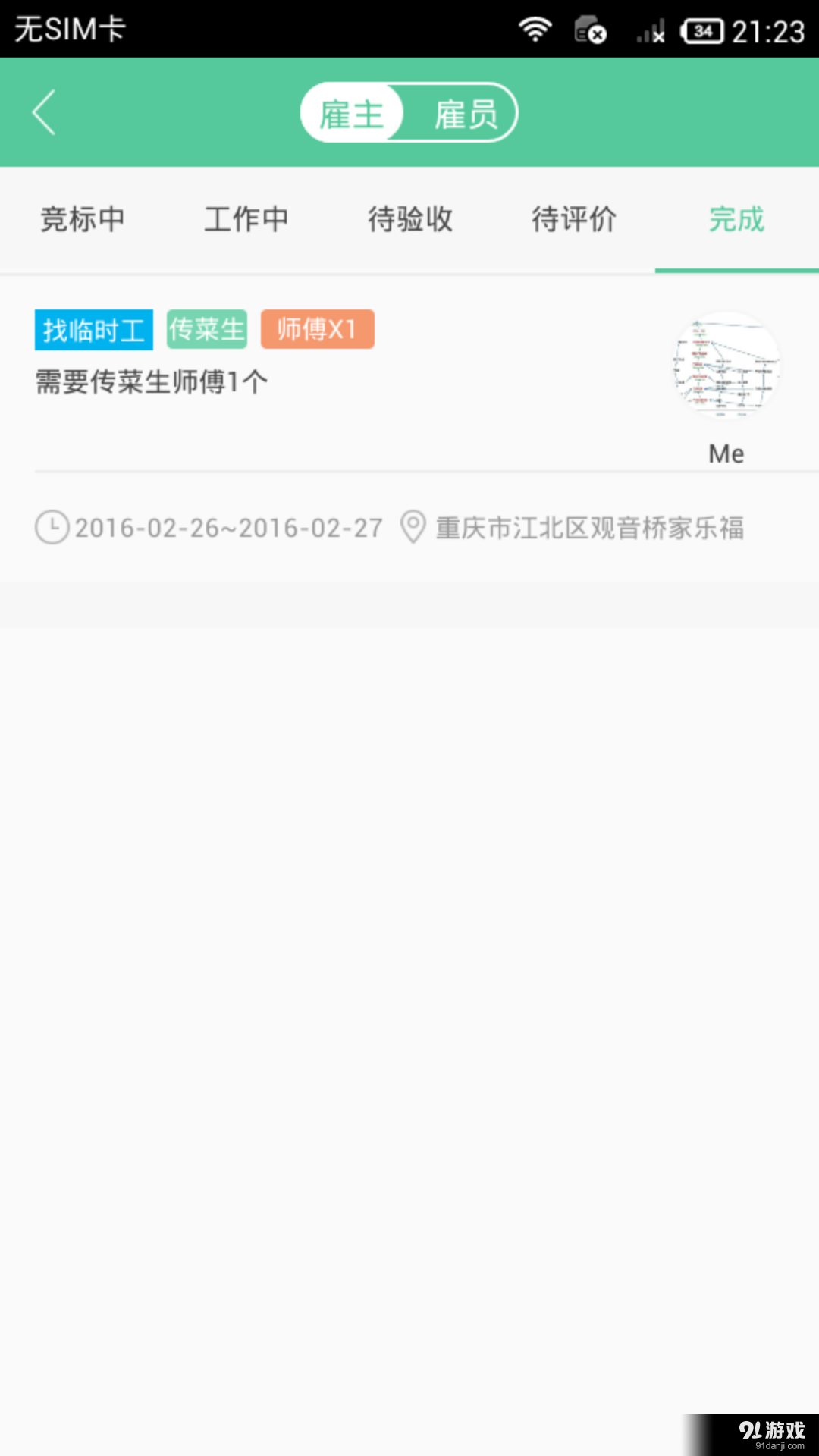The height and width of the screenshot is (1456, 819).
Task: Tap the location pin icon
Action: click(413, 529)
